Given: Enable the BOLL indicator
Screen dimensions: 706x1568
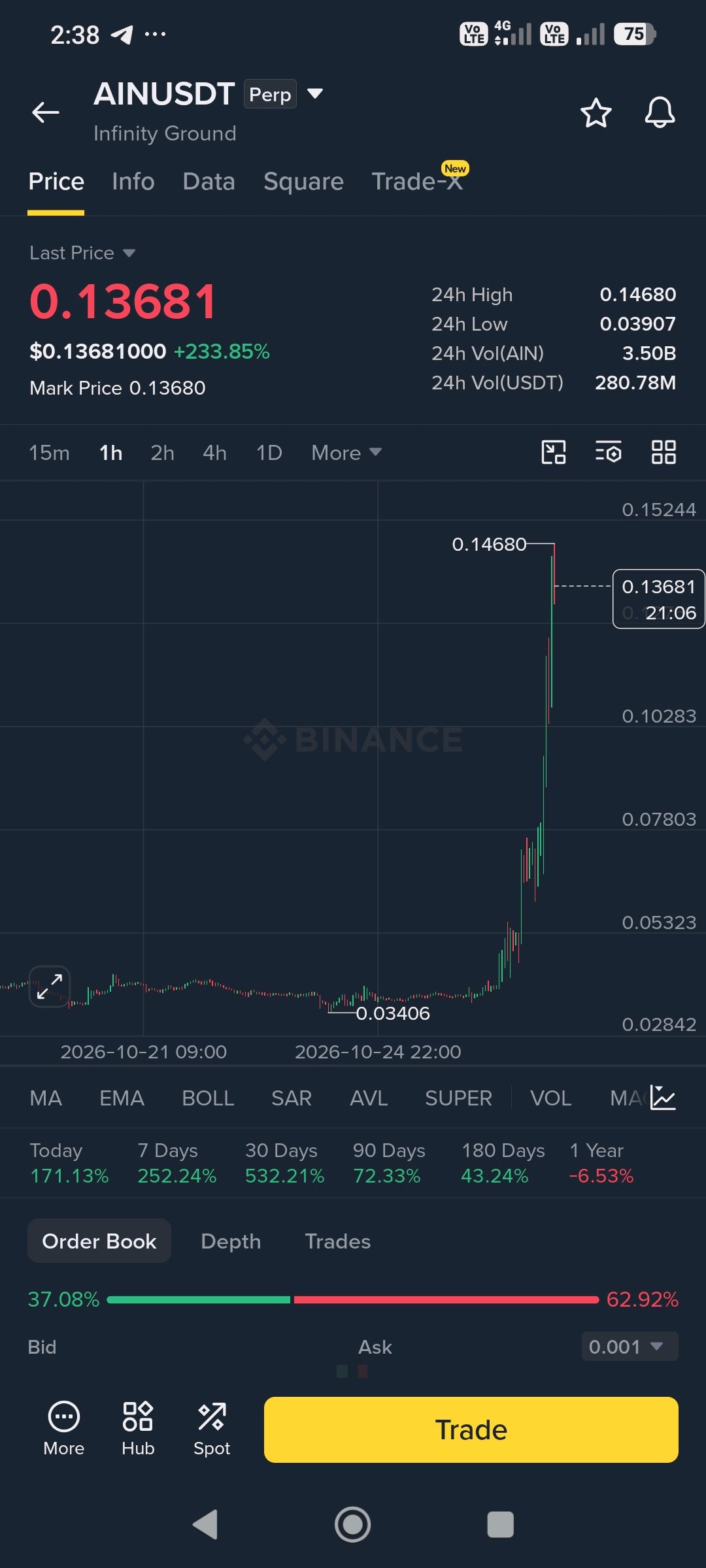Looking at the screenshot, I should coord(208,1098).
